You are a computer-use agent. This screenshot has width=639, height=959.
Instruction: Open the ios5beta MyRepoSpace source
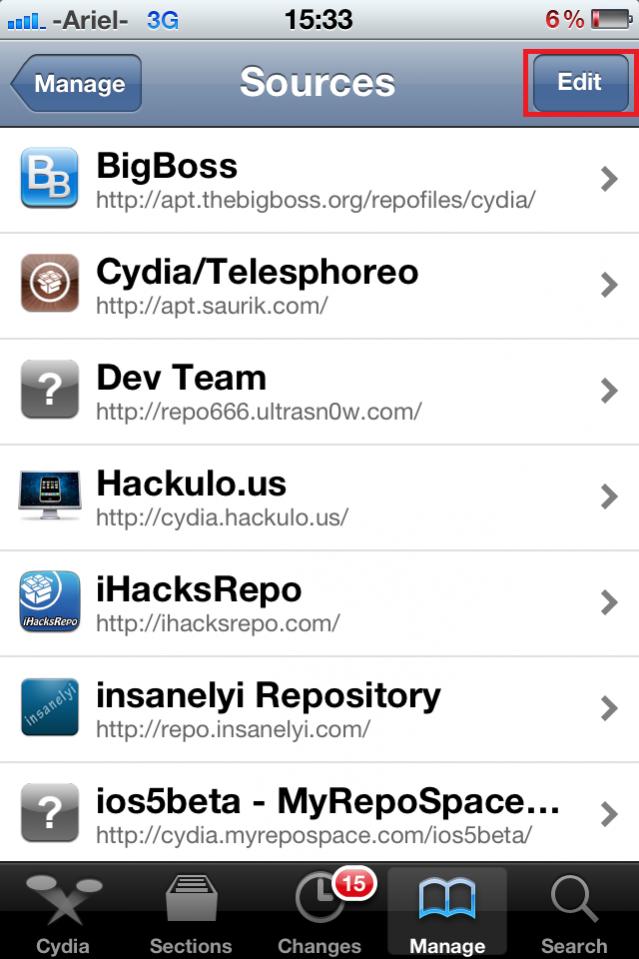tap(320, 814)
